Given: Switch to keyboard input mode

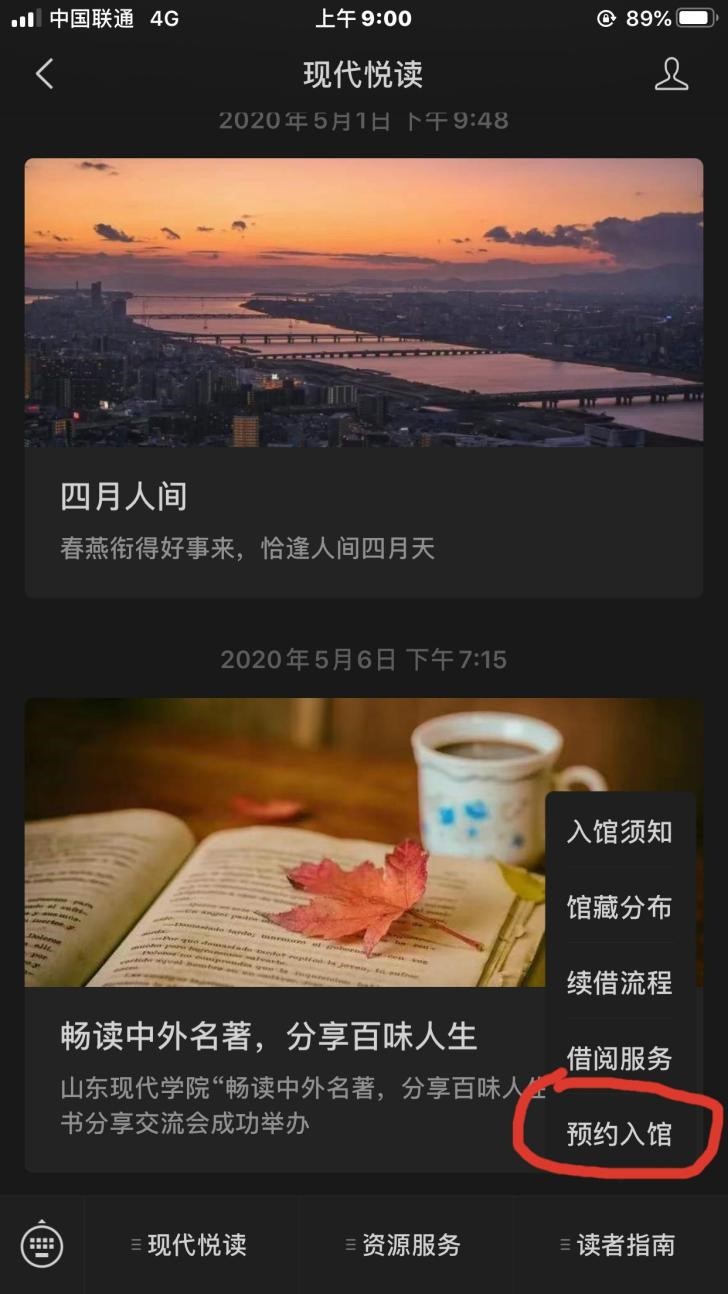Looking at the screenshot, I should (x=42, y=1246).
